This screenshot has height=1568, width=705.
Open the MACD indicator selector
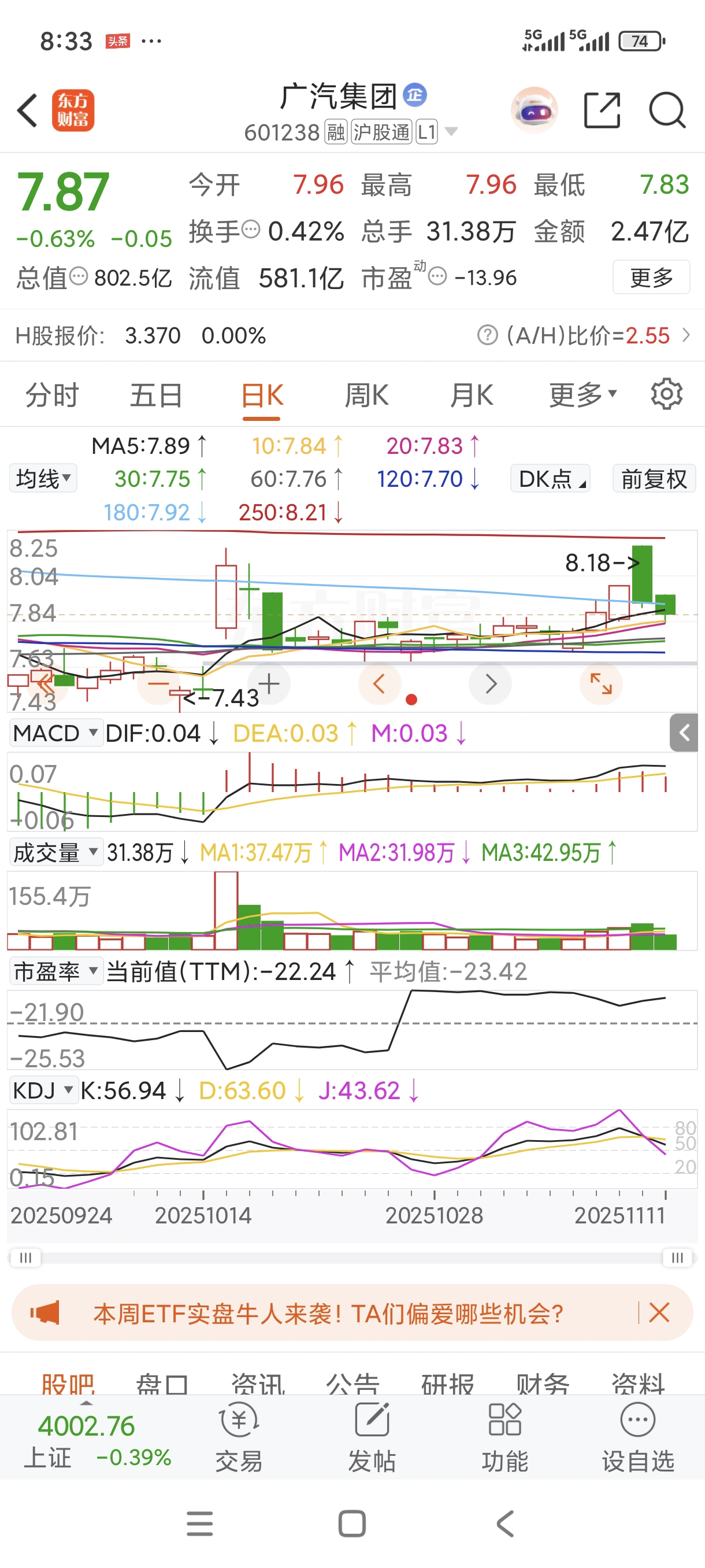pos(55,733)
